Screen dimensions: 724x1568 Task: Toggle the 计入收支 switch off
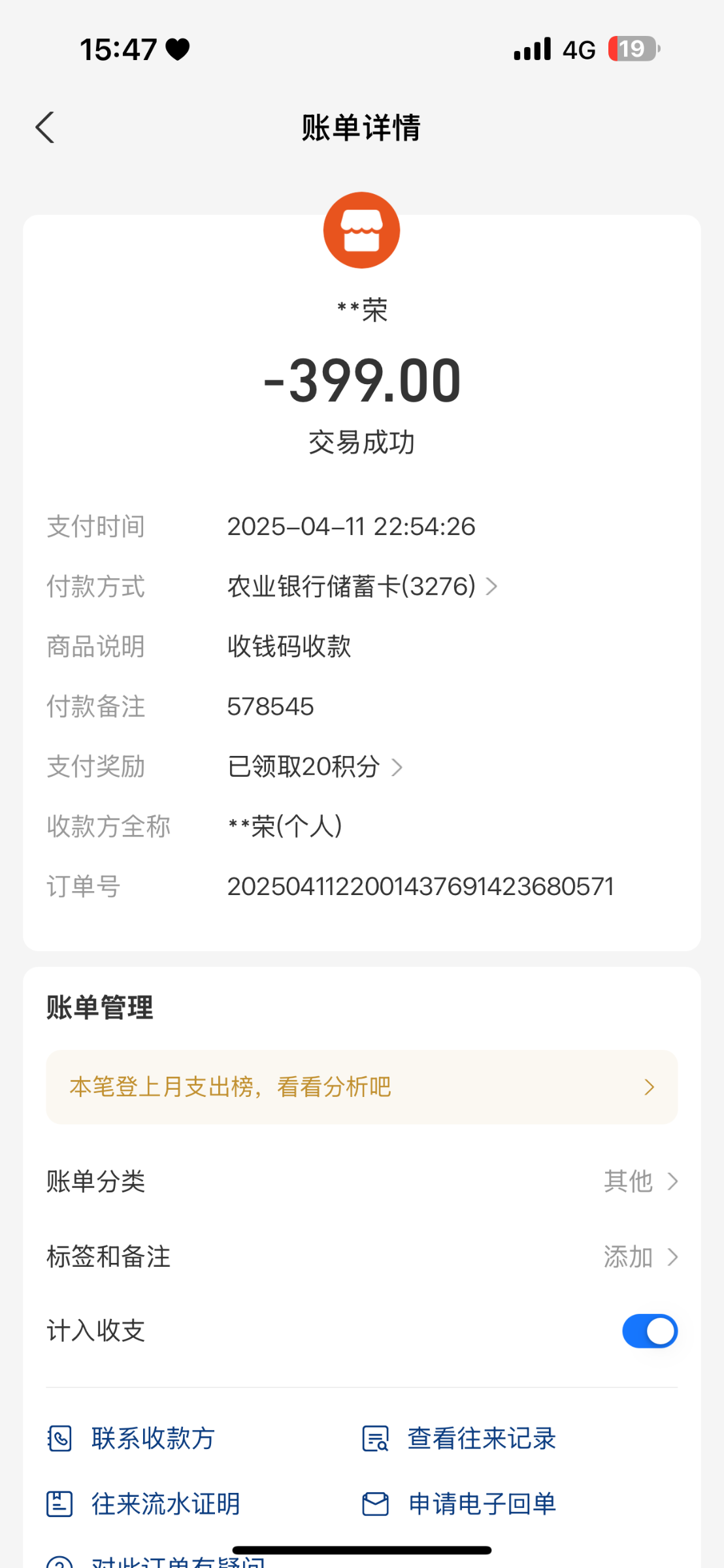click(650, 1331)
